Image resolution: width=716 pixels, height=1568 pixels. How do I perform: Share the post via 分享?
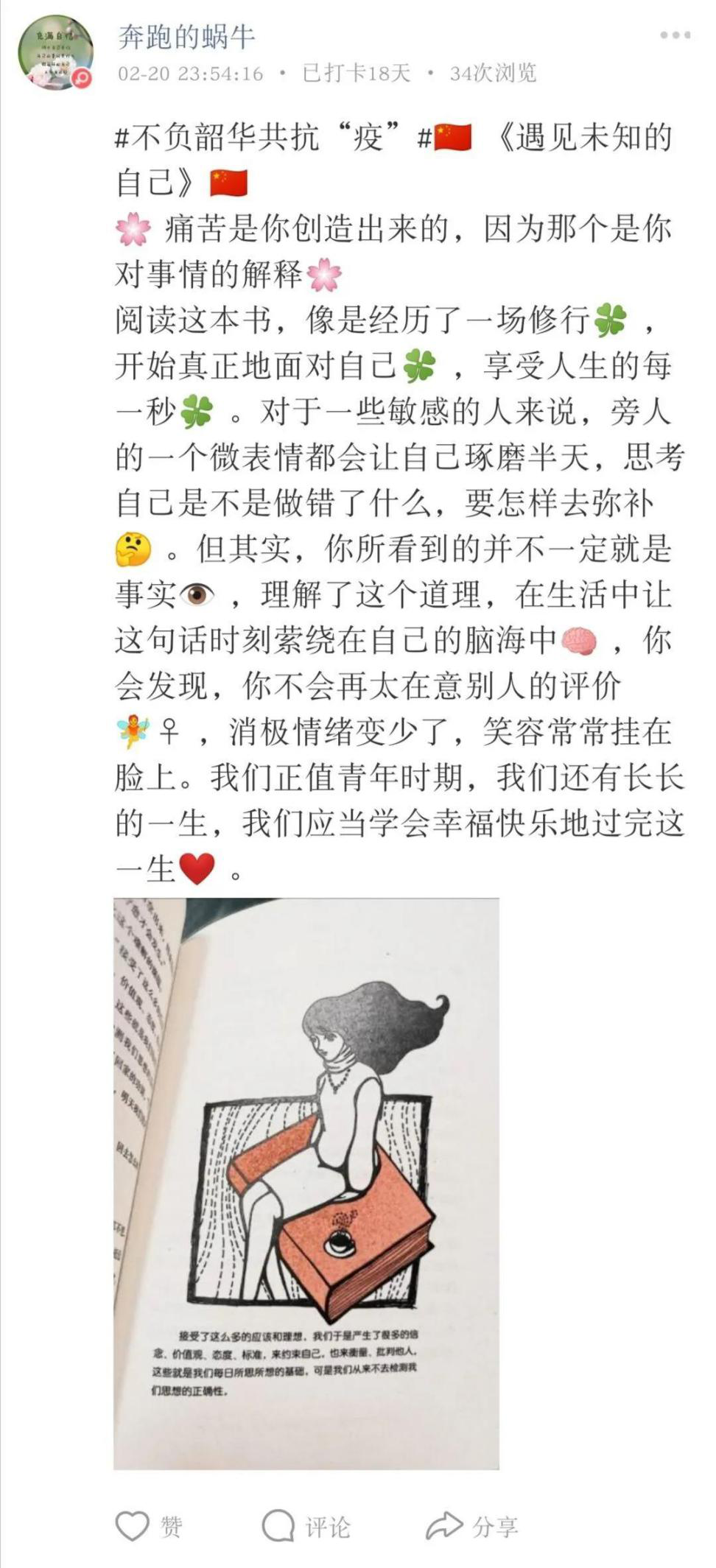pos(471,1526)
